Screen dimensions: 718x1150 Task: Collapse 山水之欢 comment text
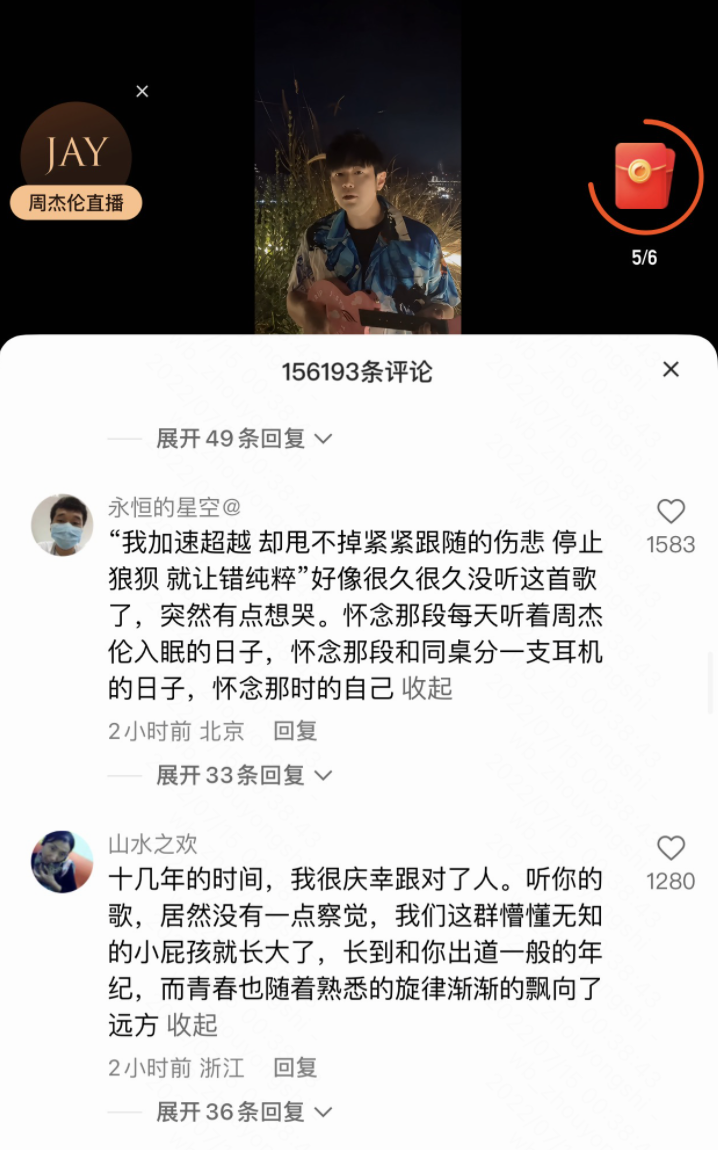click(x=192, y=1025)
